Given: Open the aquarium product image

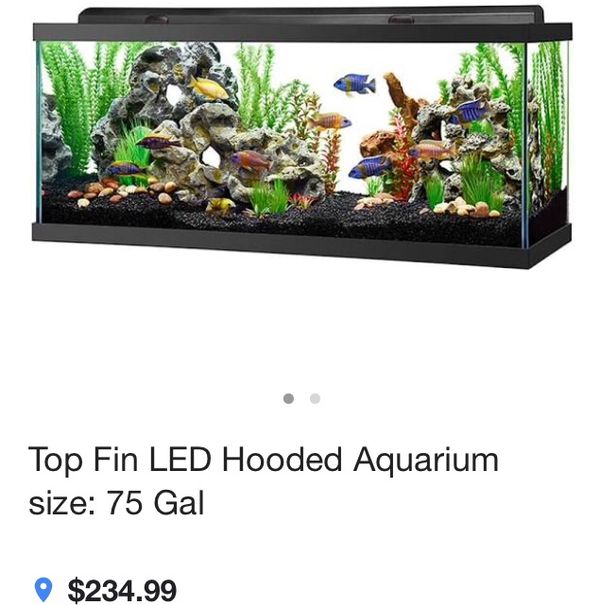Looking at the screenshot, I should (x=302, y=137).
